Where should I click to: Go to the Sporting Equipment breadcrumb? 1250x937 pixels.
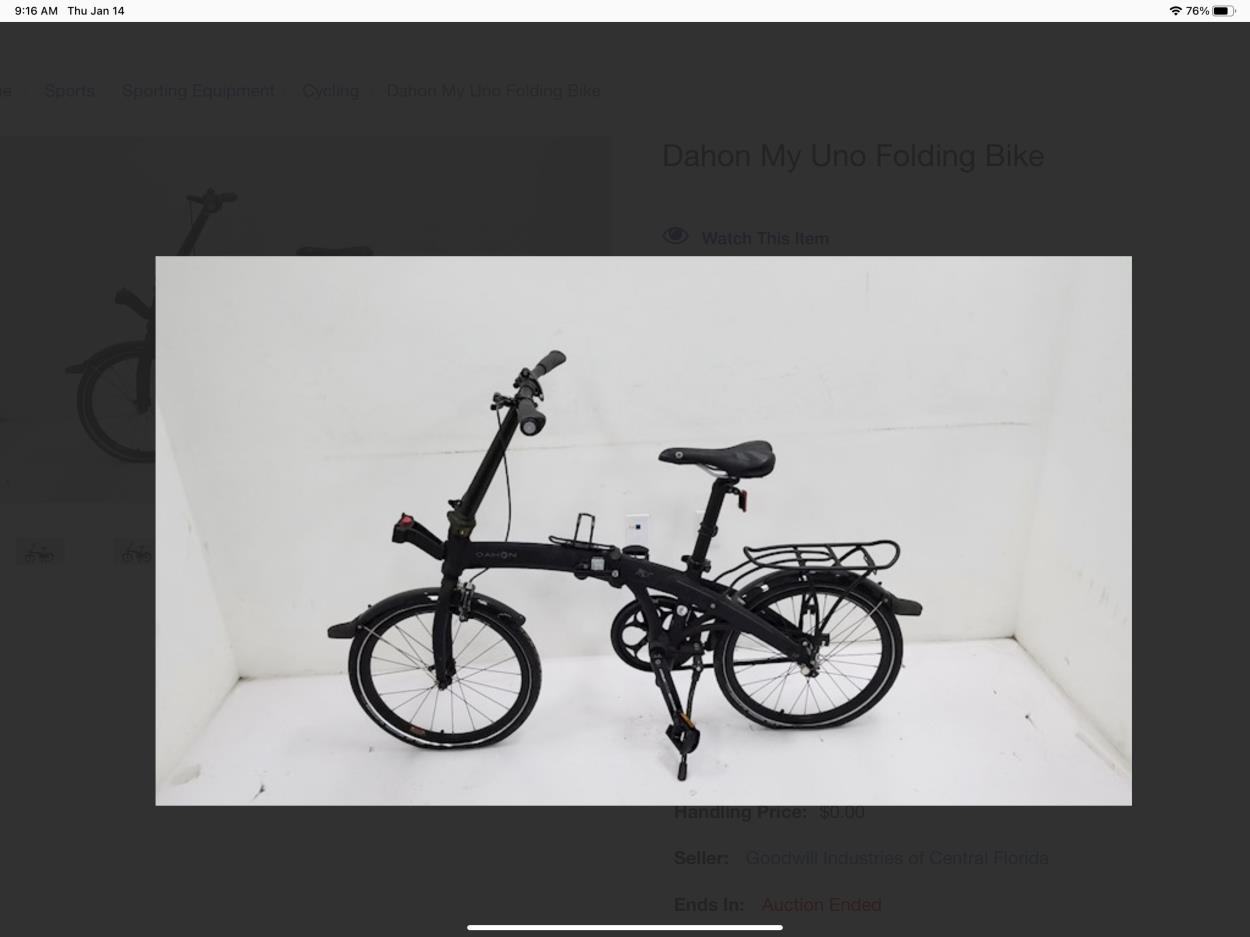click(198, 91)
